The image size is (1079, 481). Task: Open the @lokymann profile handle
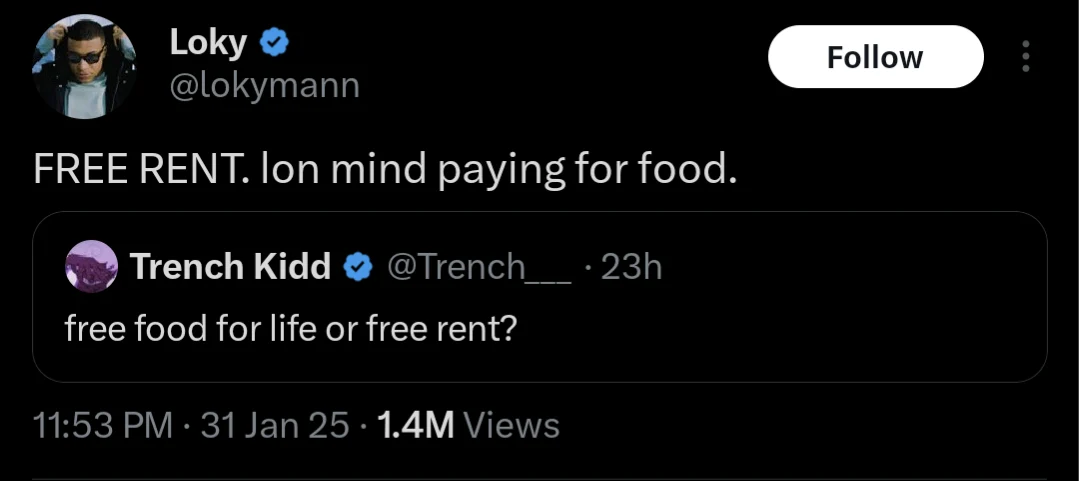pyautogui.click(x=264, y=87)
